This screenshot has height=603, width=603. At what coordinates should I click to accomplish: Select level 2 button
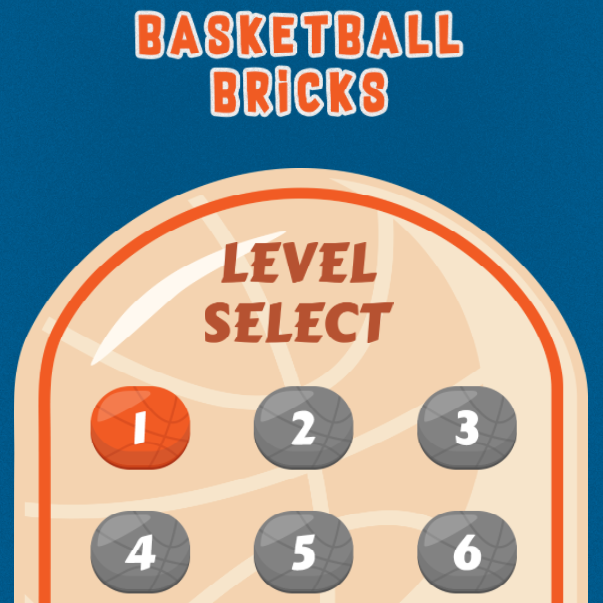[x=304, y=428]
